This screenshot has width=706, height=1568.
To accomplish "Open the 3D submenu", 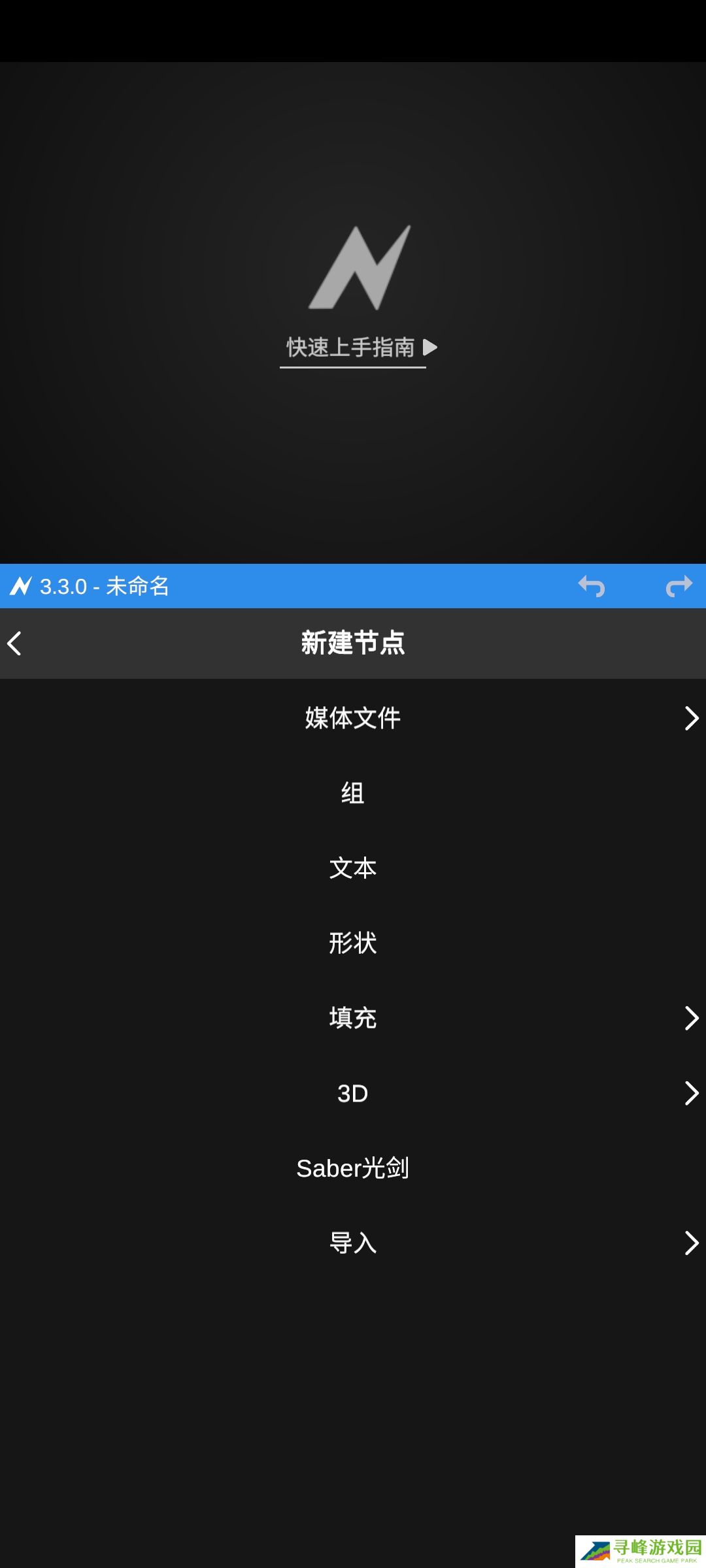I will 353,1093.
